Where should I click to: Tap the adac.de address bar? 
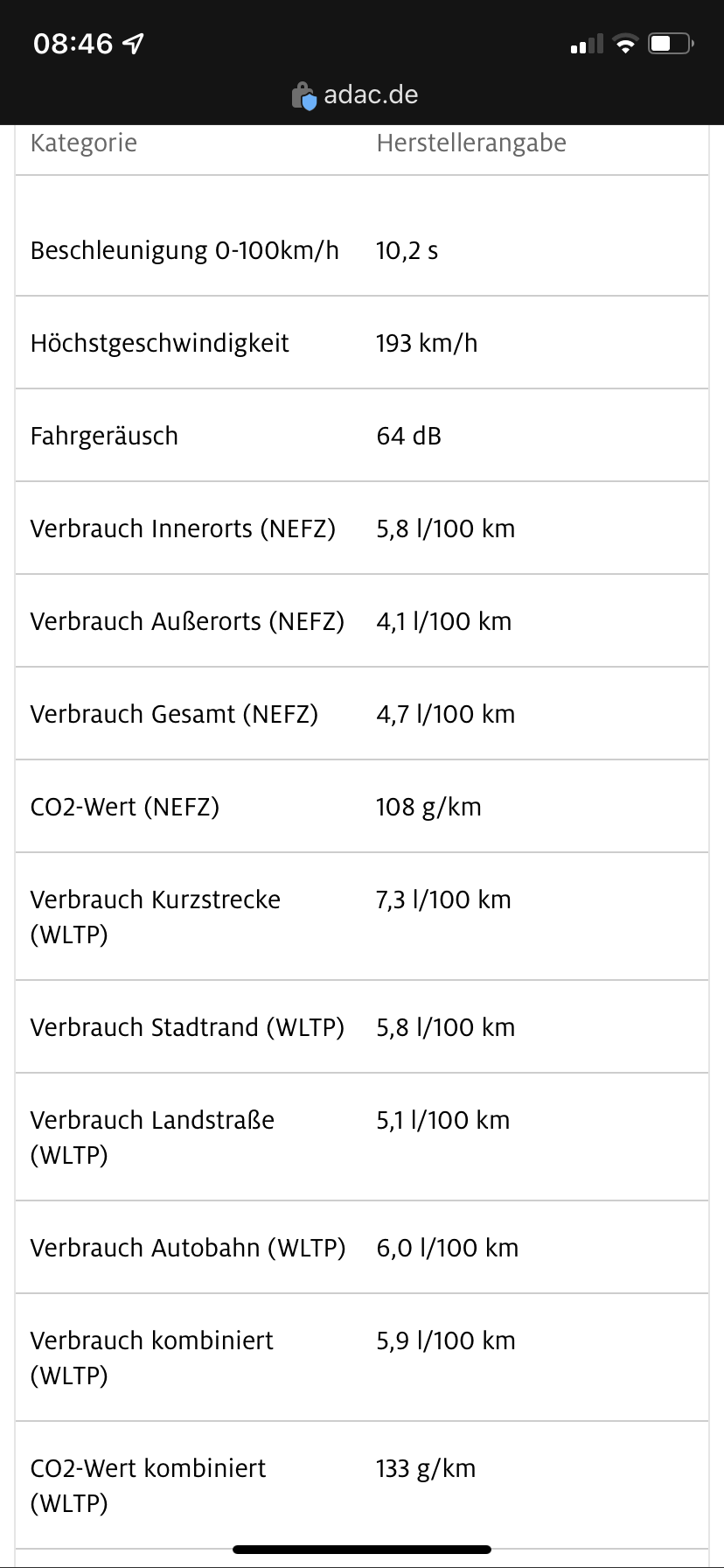tap(355, 94)
